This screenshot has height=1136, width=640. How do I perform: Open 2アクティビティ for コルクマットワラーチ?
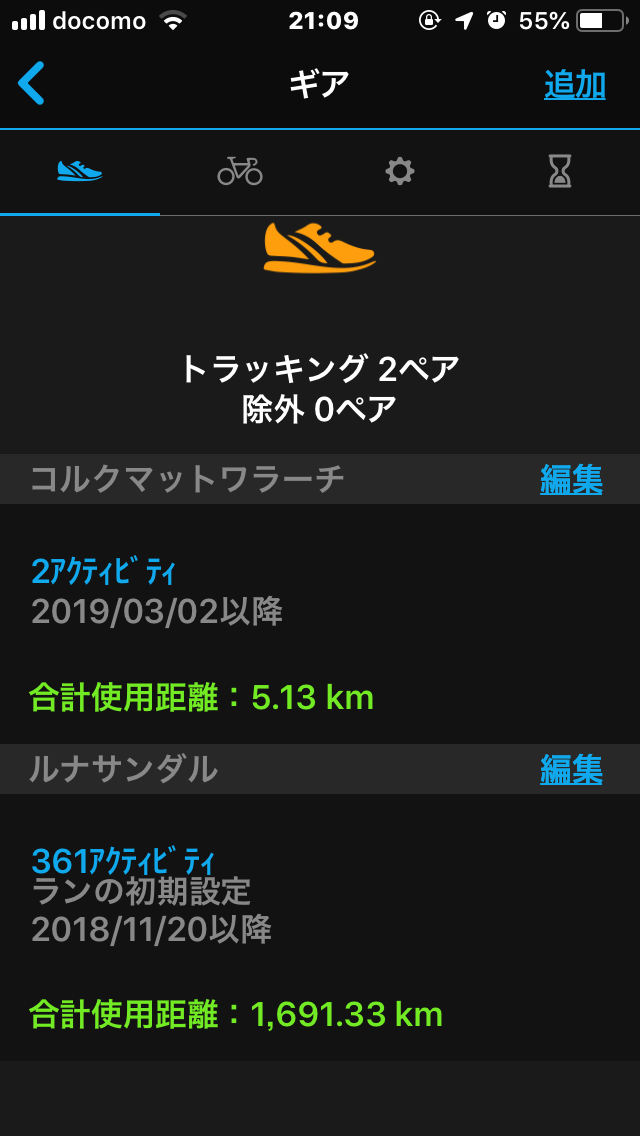tap(104, 572)
